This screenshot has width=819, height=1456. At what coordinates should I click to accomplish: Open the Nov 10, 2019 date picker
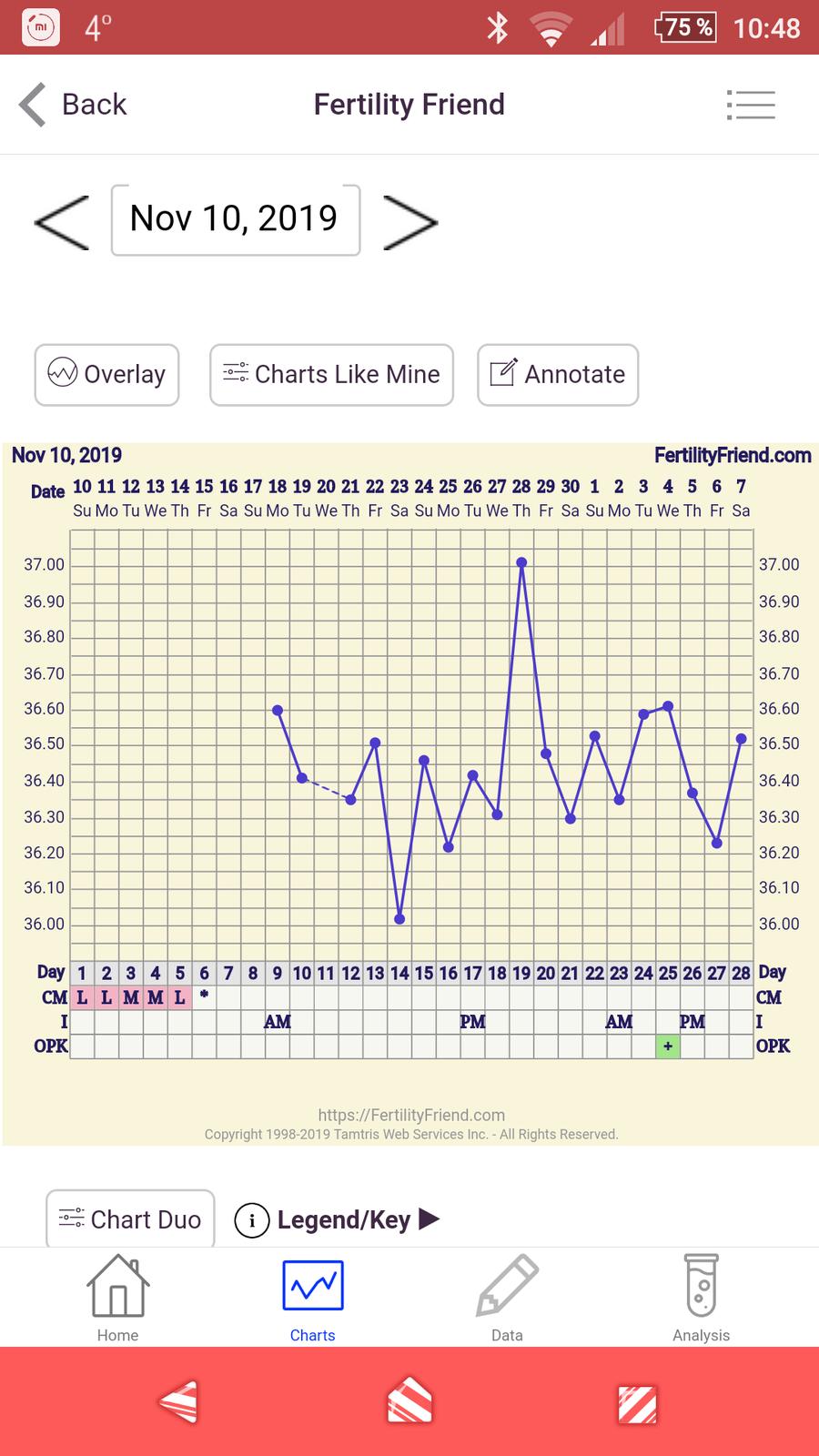(236, 219)
